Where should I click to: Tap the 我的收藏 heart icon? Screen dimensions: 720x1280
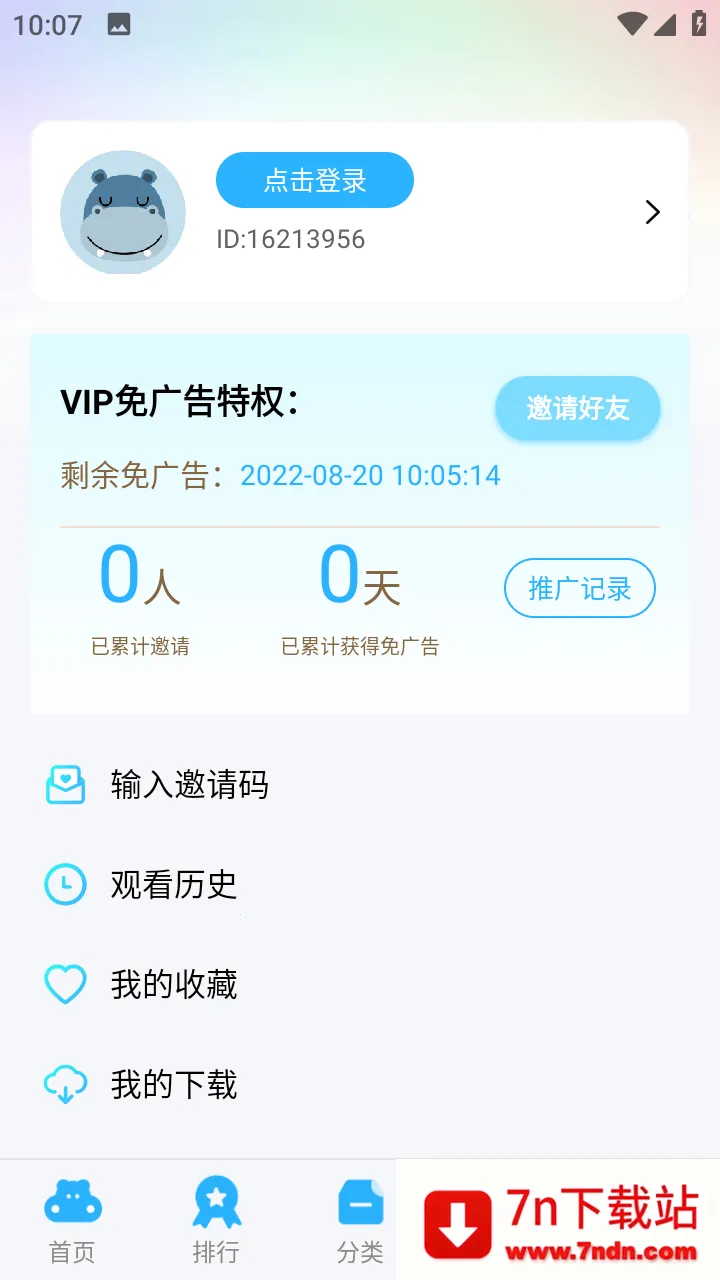click(65, 984)
